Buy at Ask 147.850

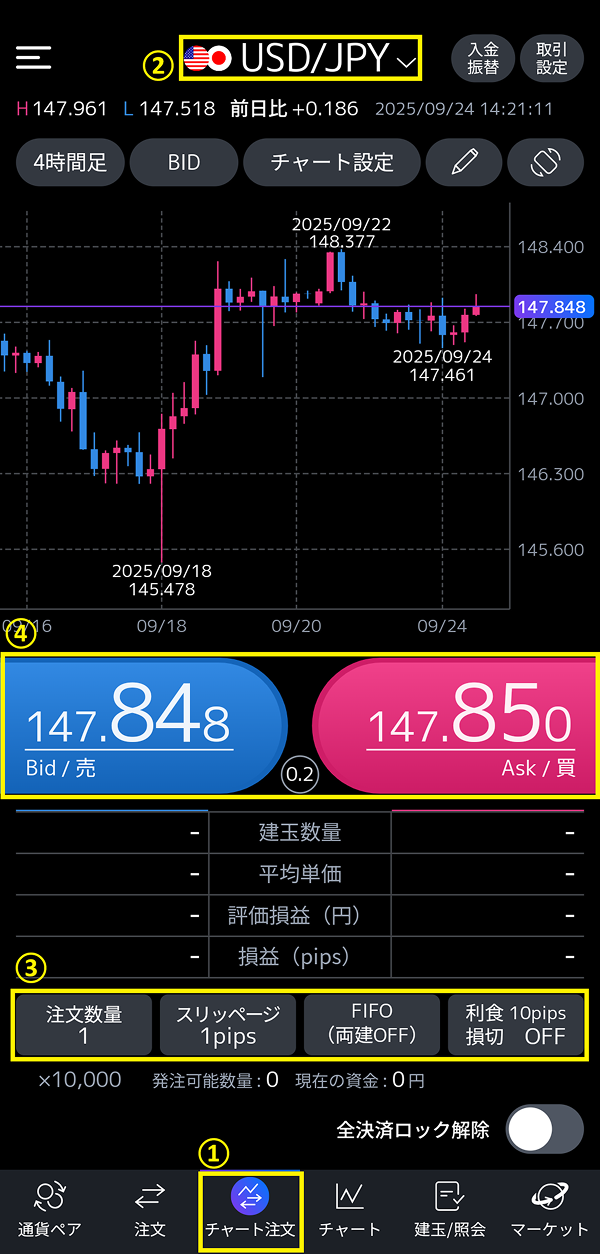click(455, 726)
